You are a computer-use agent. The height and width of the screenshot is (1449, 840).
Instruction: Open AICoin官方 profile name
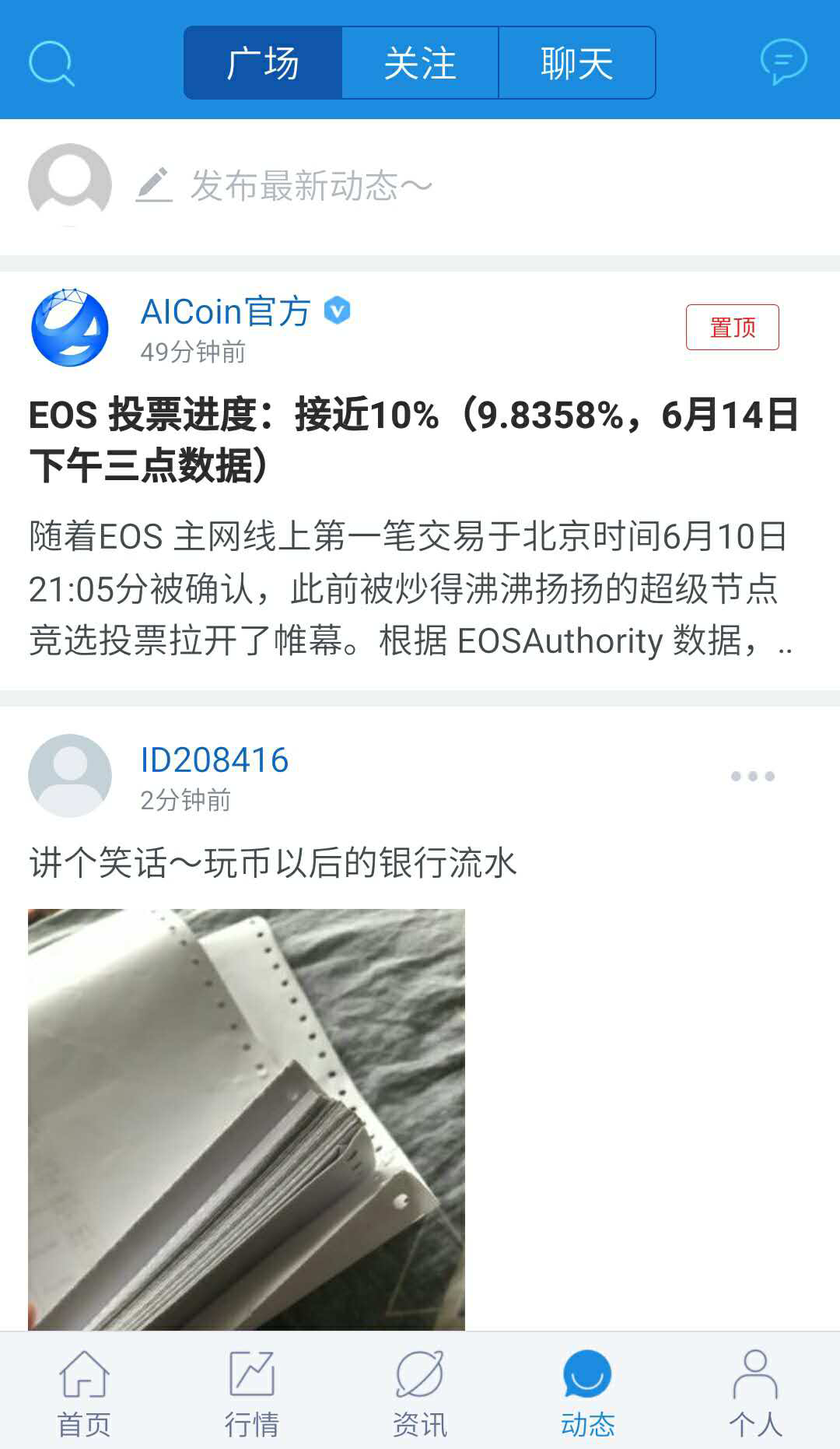click(226, 312)
